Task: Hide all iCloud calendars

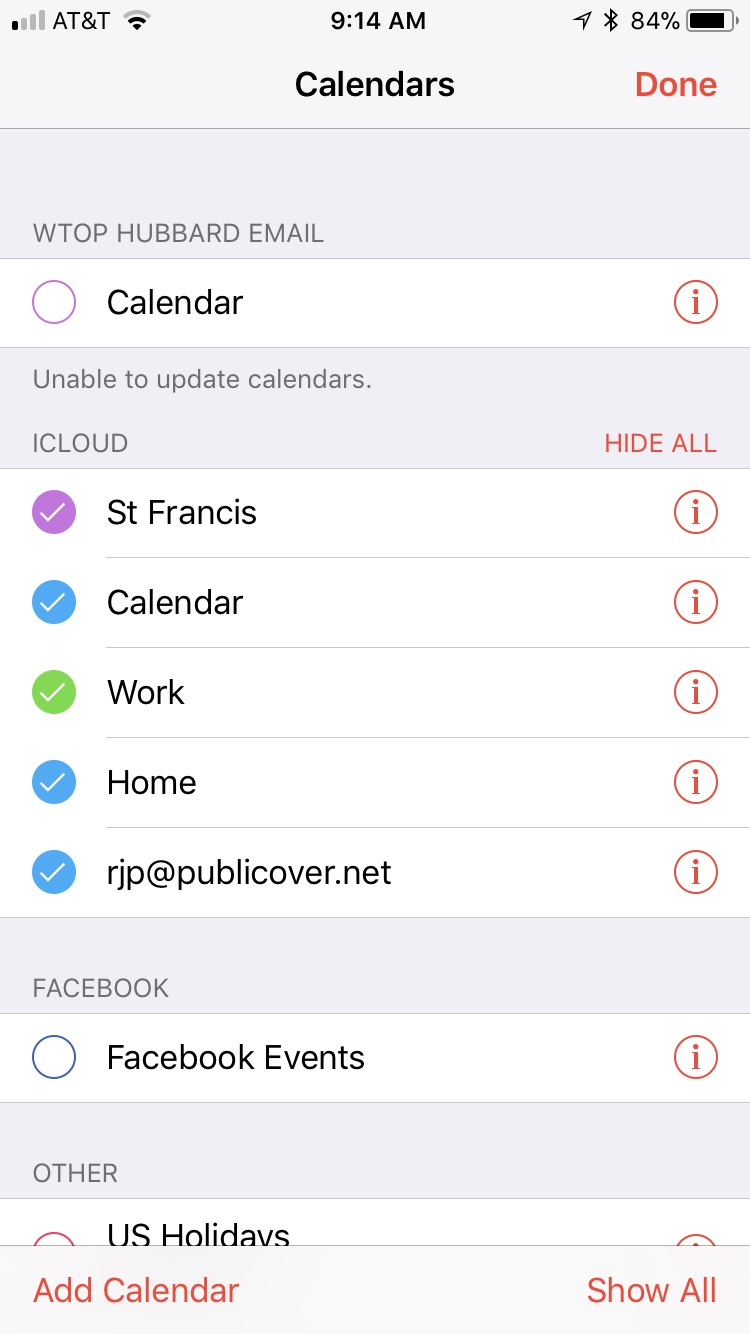Action: pos(660,443)
